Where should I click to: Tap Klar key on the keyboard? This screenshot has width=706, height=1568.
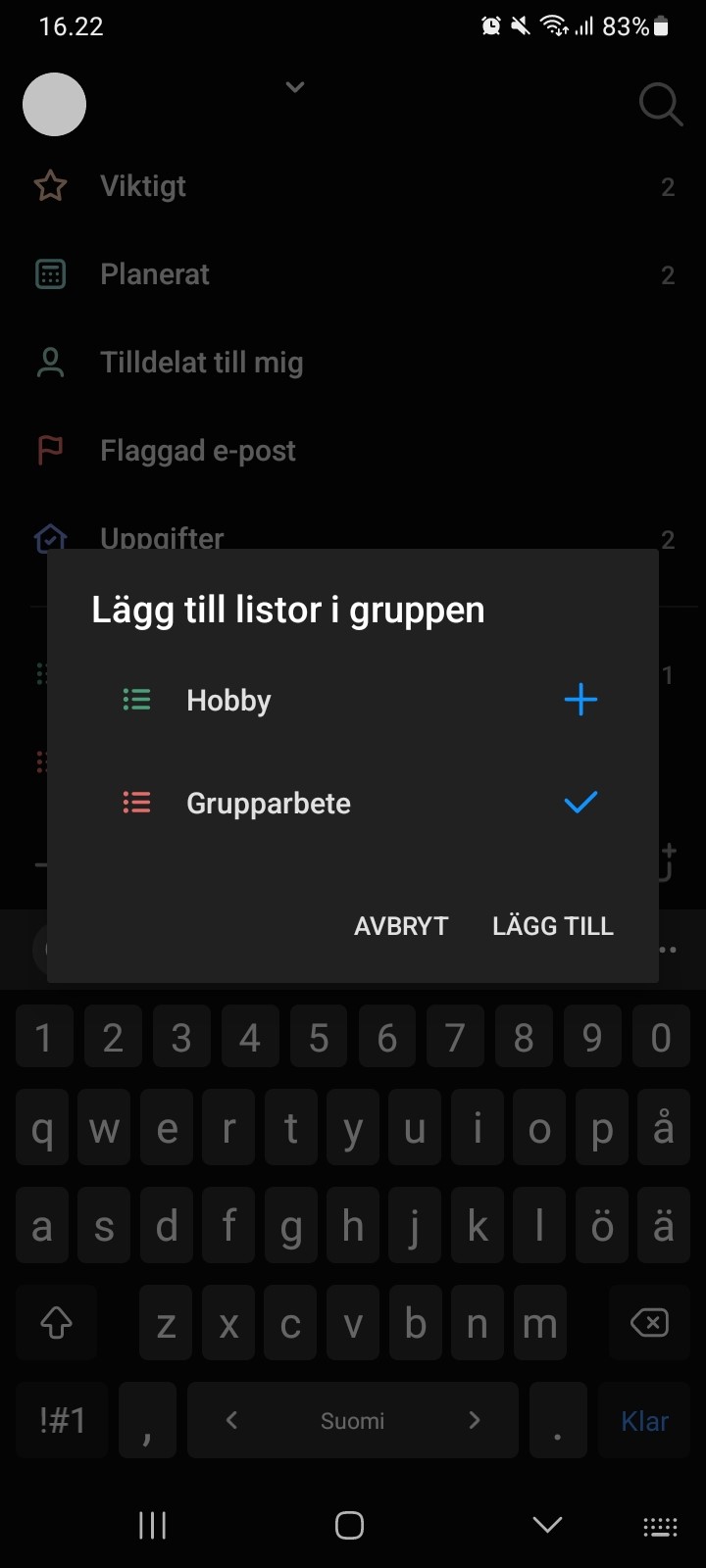[x=644, y=1421]
